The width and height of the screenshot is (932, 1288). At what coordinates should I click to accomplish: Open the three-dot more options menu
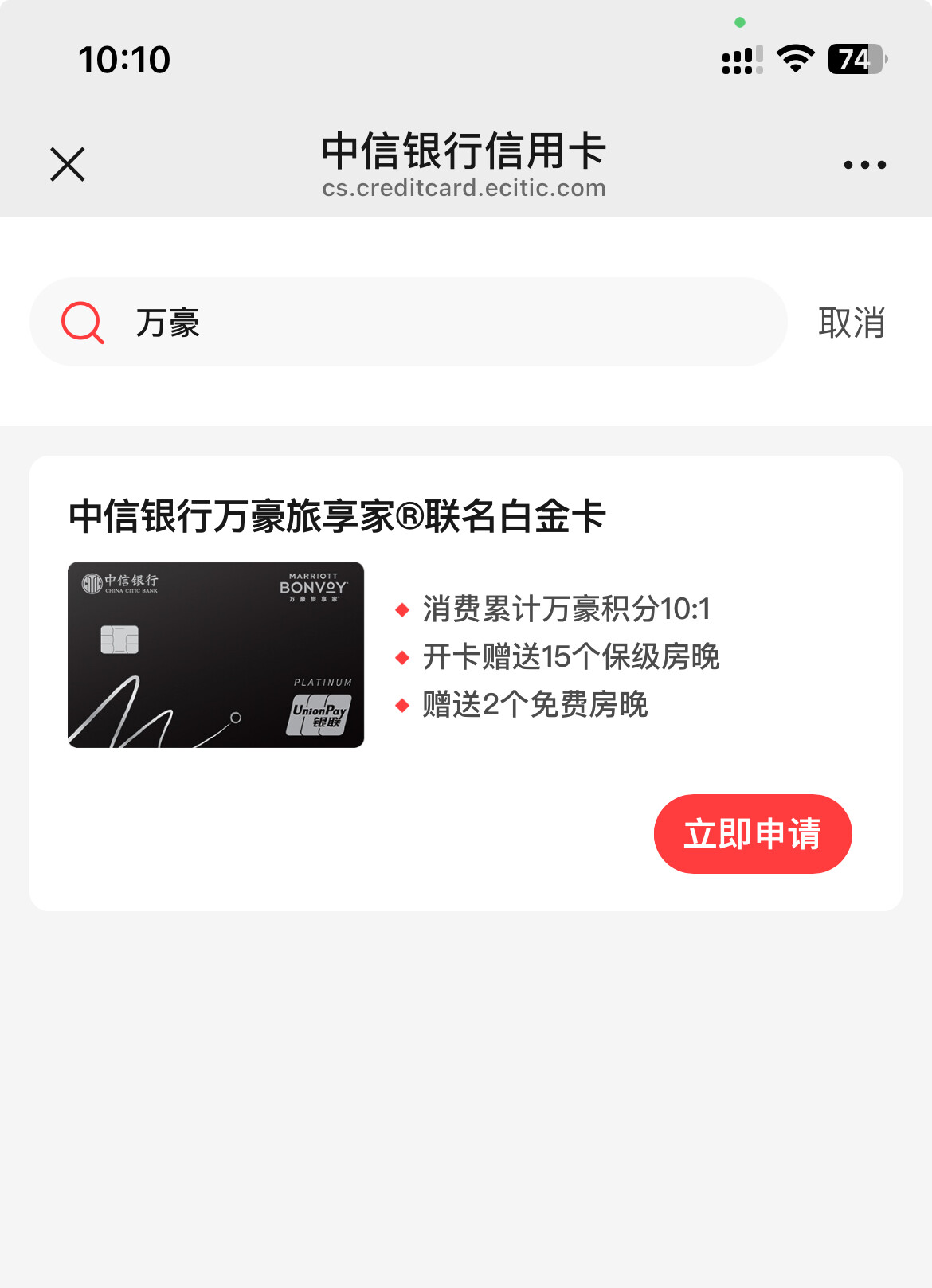click(x=864, y=165)
